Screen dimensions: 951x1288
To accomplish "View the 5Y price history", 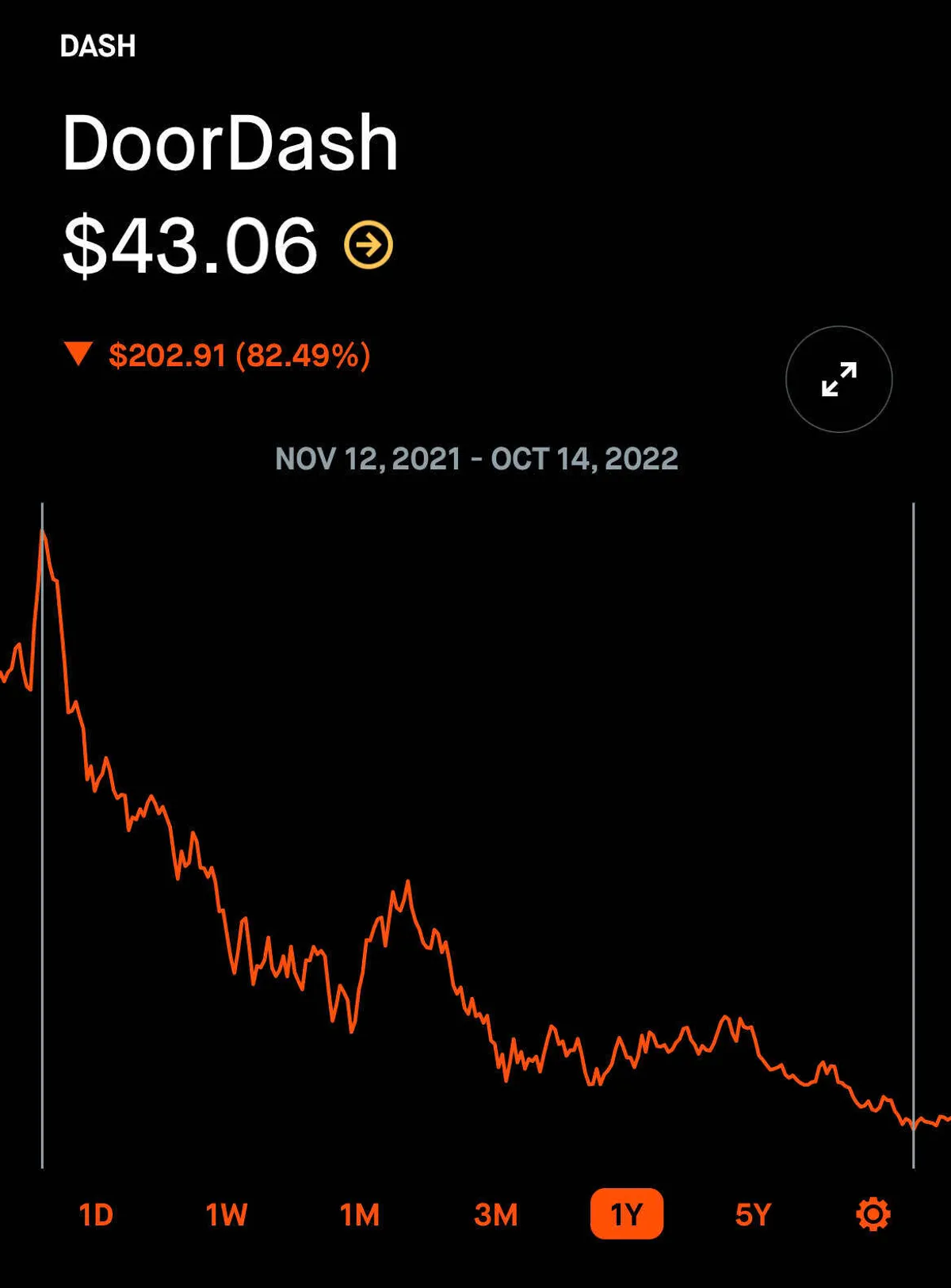I will tap(753, 1213).
